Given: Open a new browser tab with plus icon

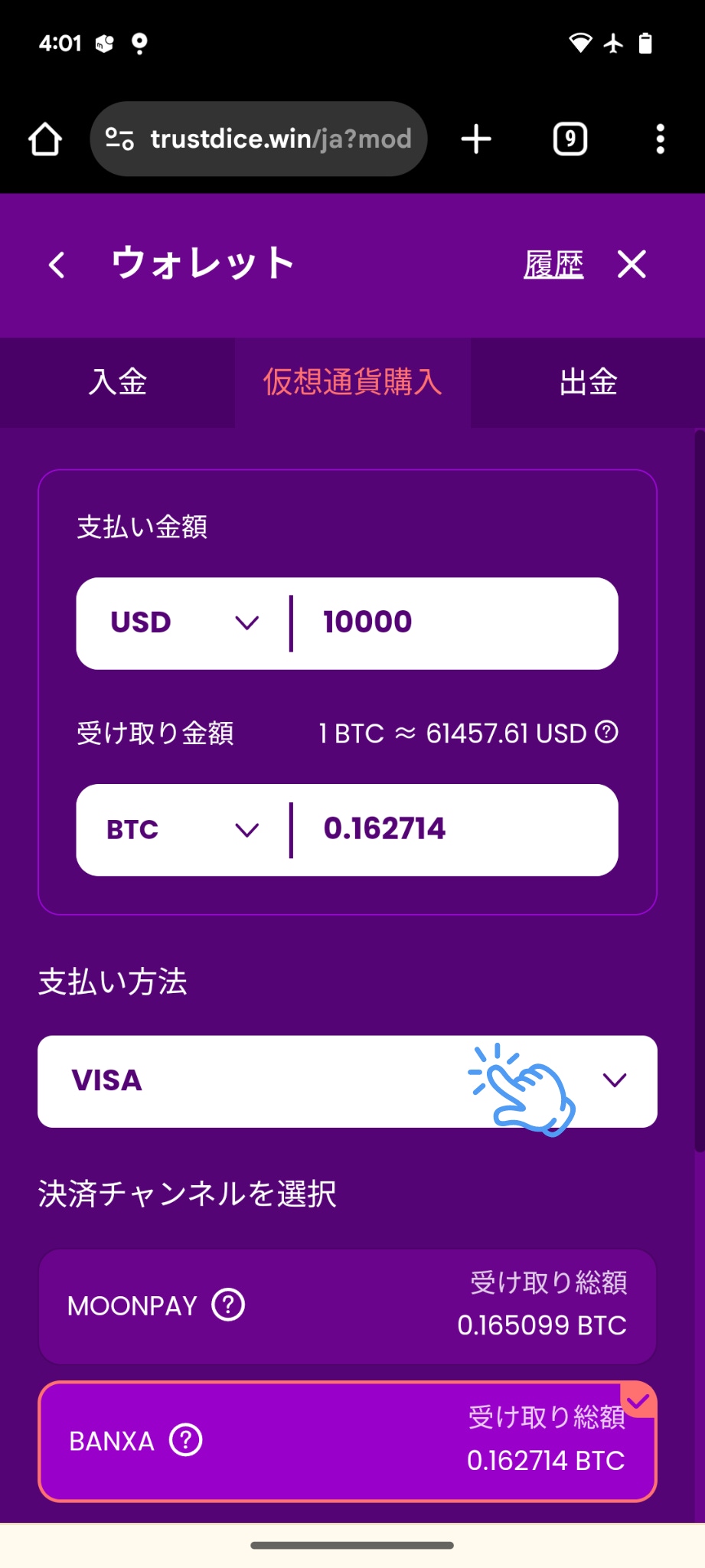Looking at the screenshot, I should pyautogui.click(x=475, y=139).
